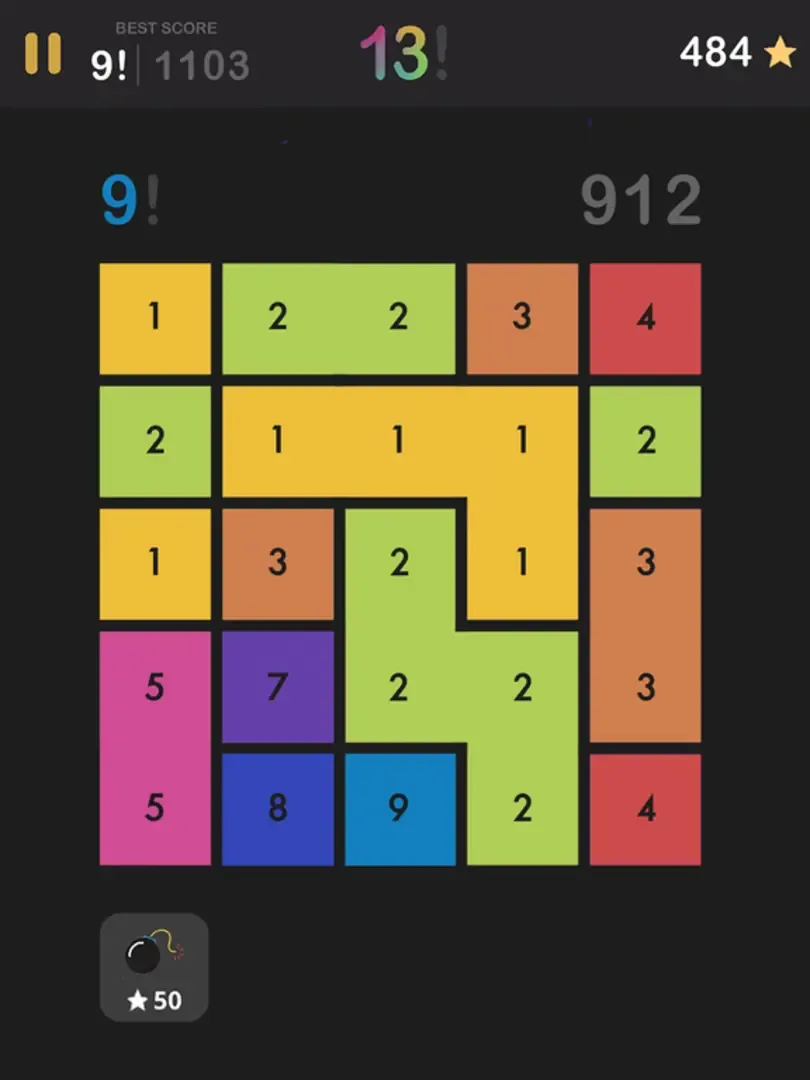This screenshot has width=810, height=1080.
Task: Tap the tall orange 3-3 block
Action: click(x=645, y=625)
